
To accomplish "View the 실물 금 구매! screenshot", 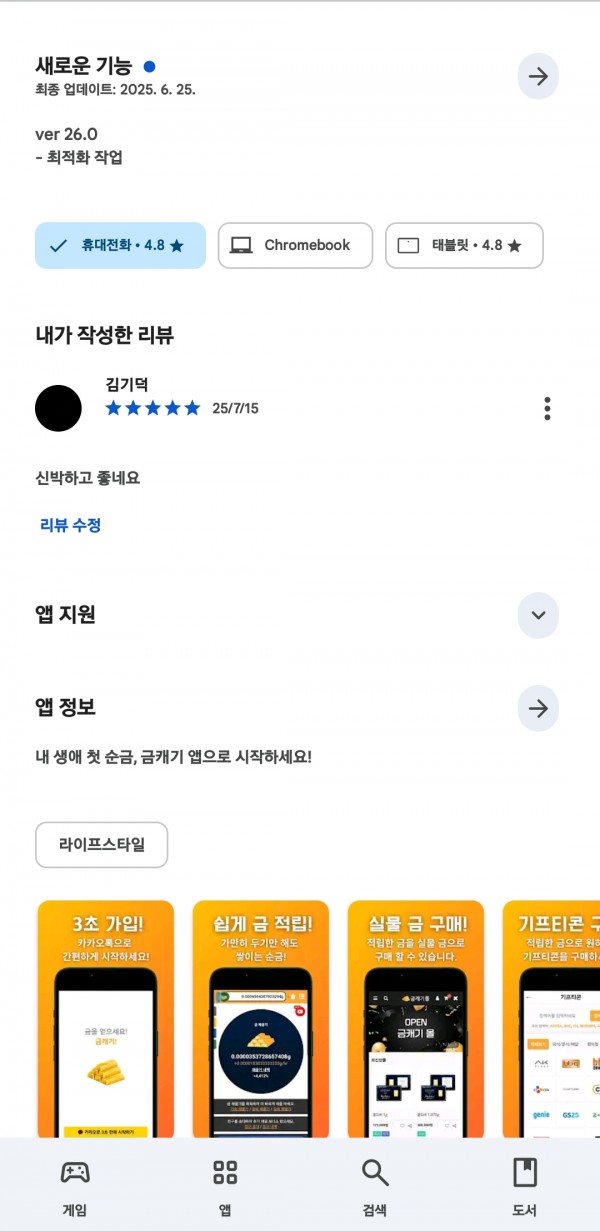I will pos(415,1019).
